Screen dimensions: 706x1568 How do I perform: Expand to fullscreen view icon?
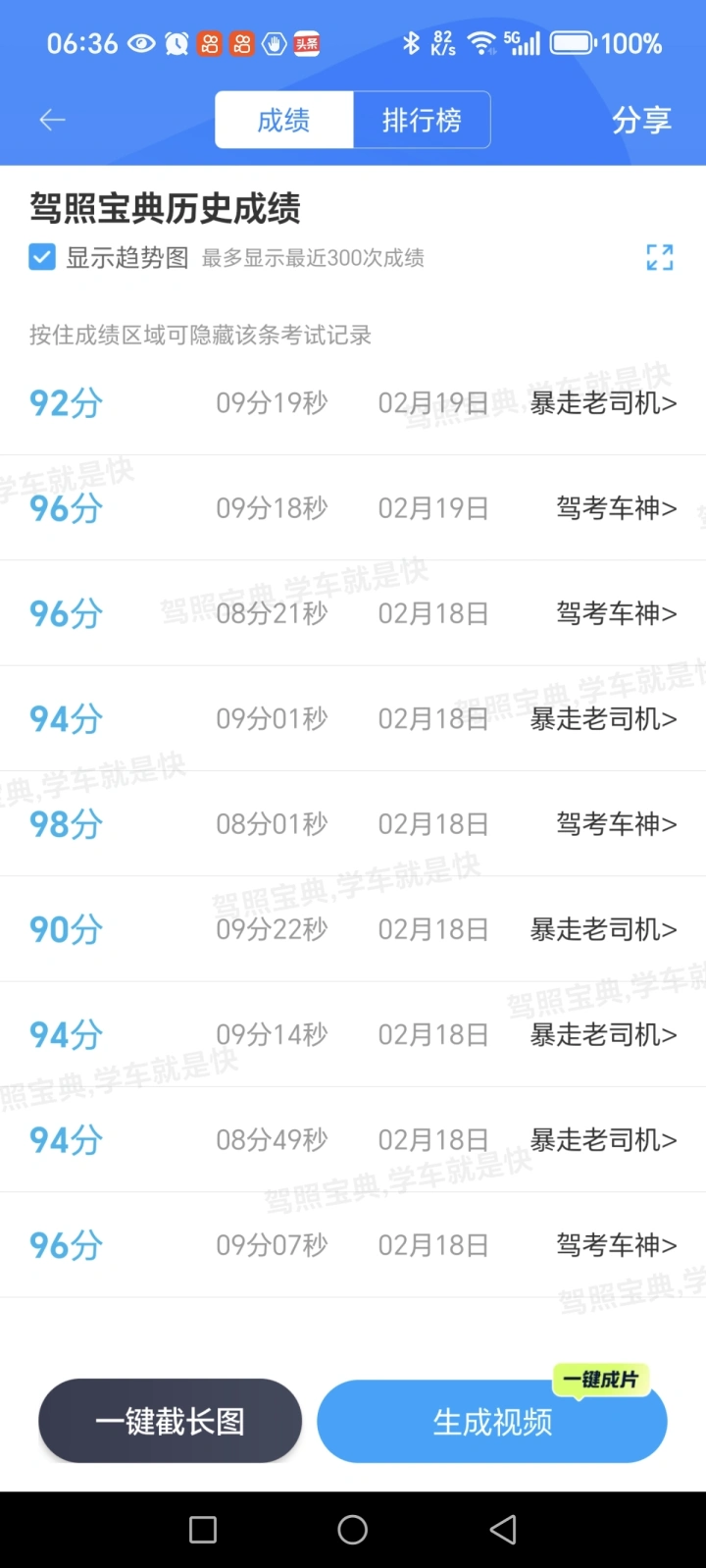coord(660,257)
